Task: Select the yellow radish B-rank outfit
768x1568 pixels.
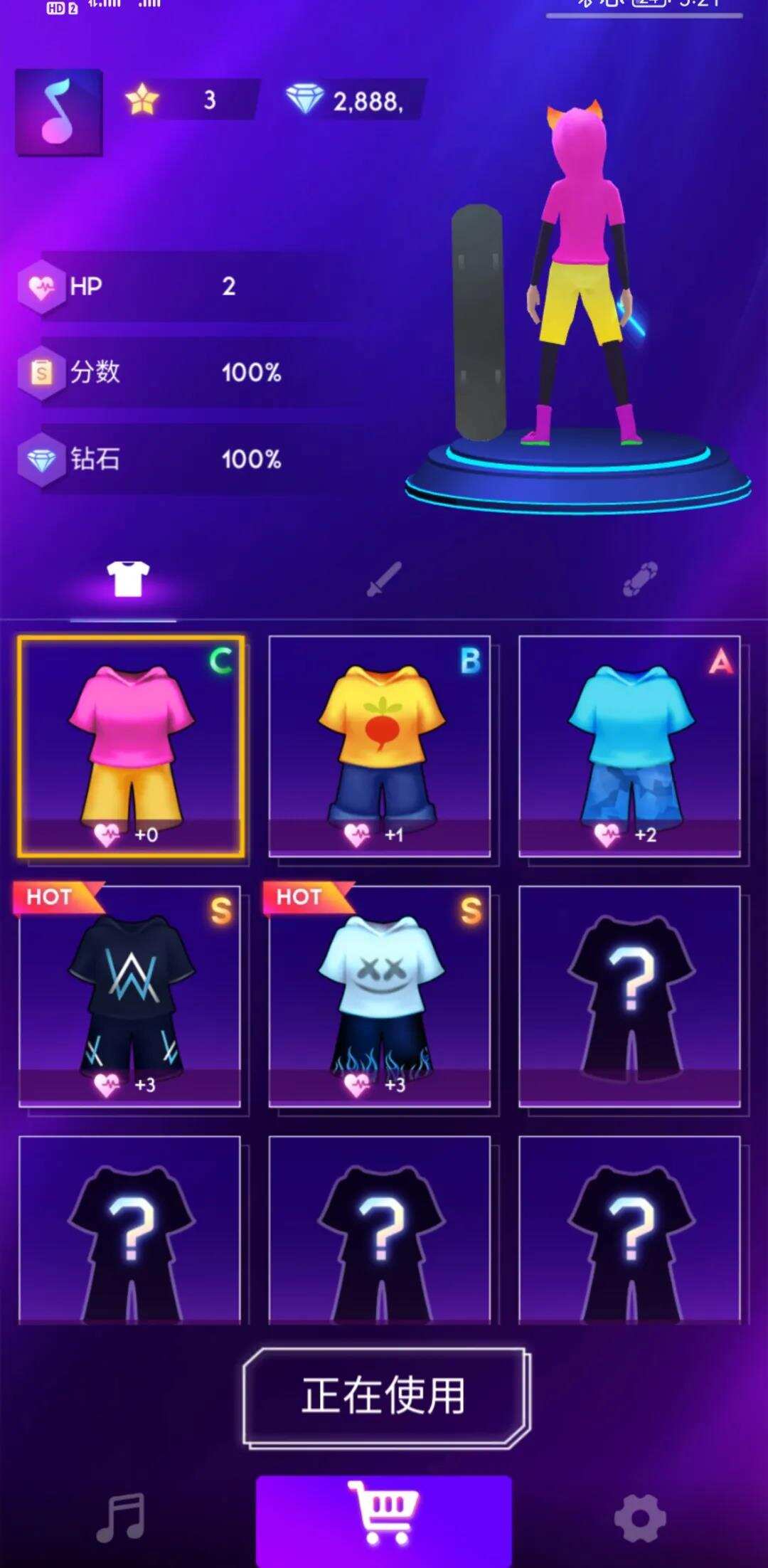Action: (x=380, y=747)
